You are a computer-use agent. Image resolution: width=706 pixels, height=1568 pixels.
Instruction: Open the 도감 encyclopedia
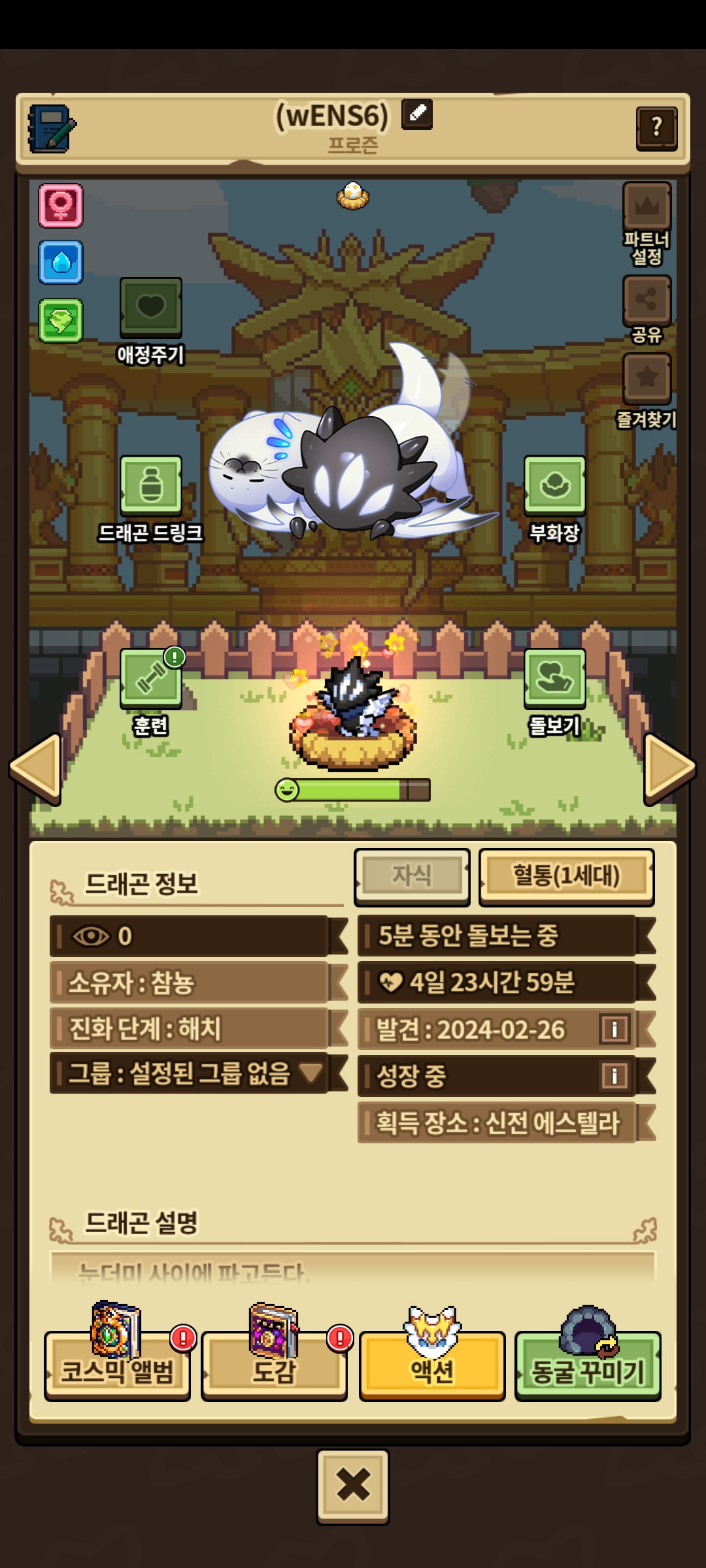(274, 1369)
